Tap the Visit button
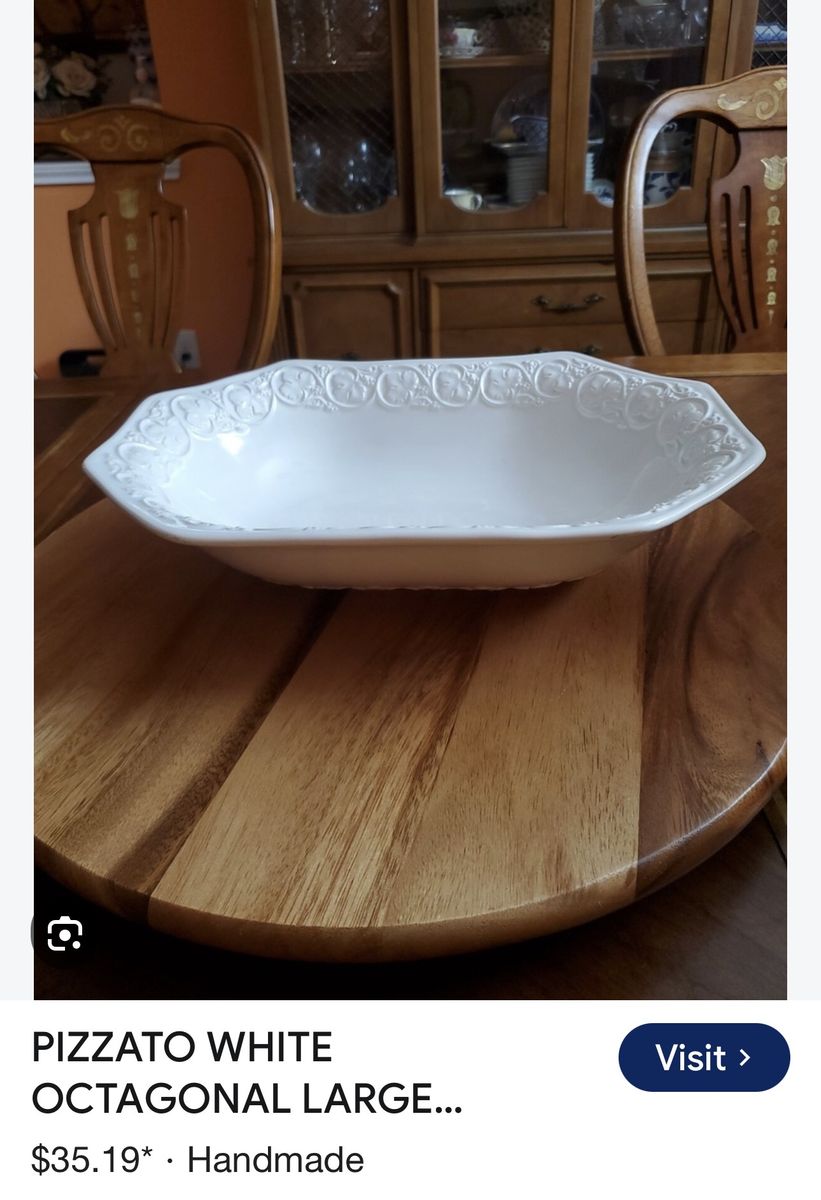Screen dimensions: 821x1200 tap(704, 1057)
